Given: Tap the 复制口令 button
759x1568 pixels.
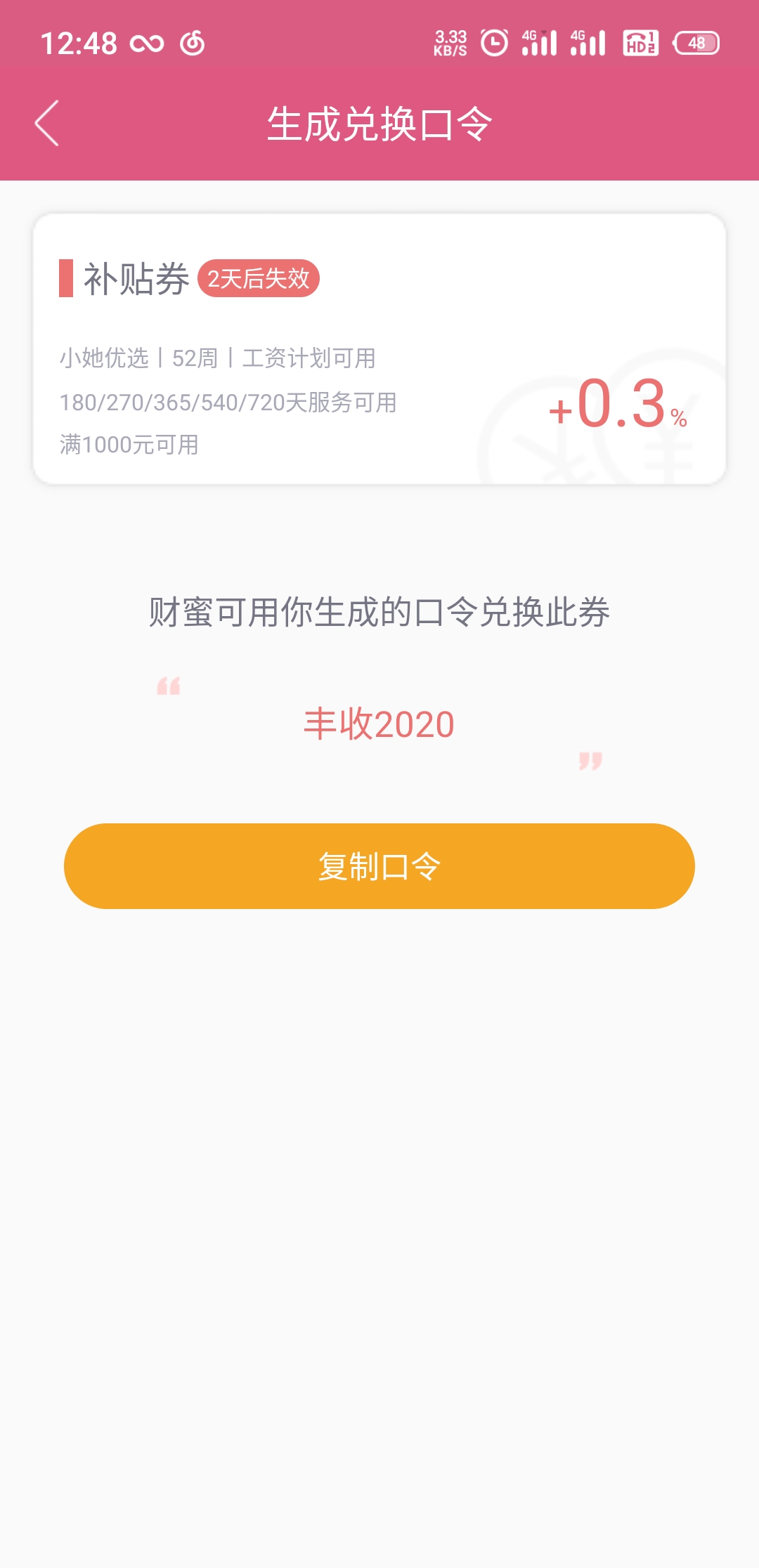Looking at the screenshot, I should click(x=379, y=866).
